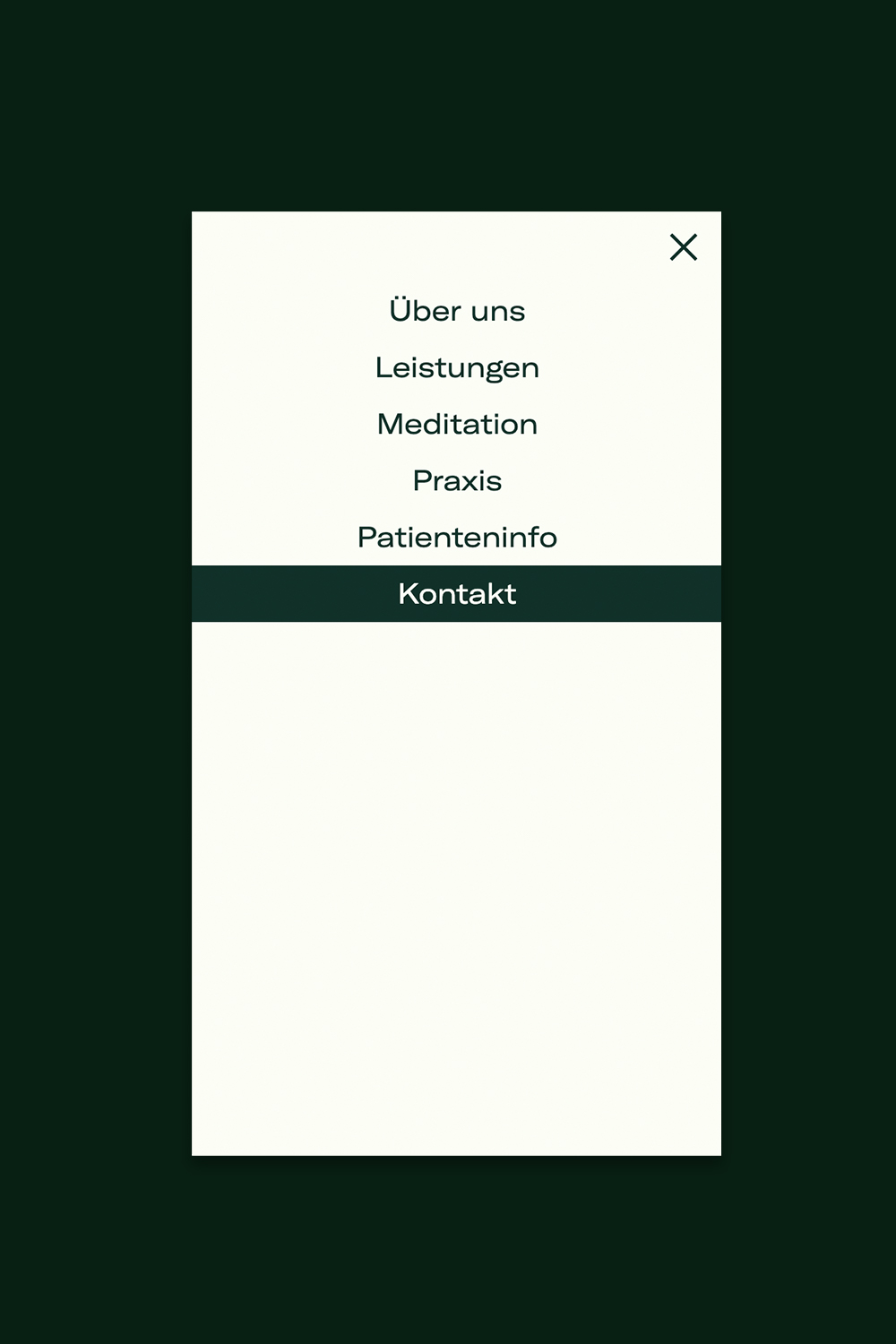Select the Meditation menu item
Screen dimensions: 896x1344
[x=457, y=424]
